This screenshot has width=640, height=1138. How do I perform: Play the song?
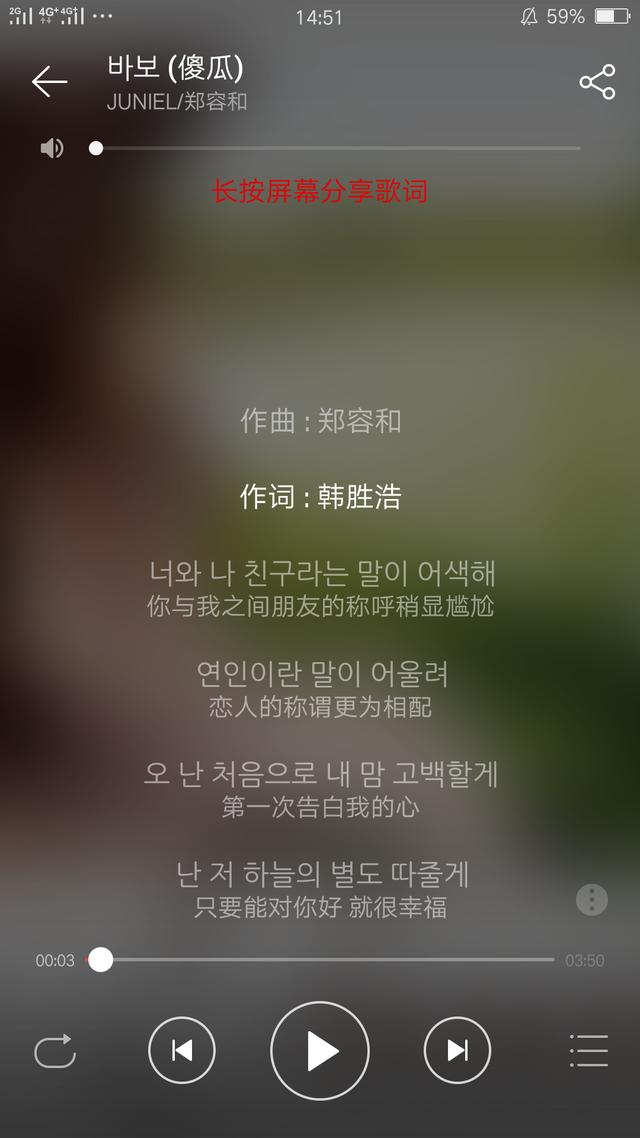(x=320, y=1050)
